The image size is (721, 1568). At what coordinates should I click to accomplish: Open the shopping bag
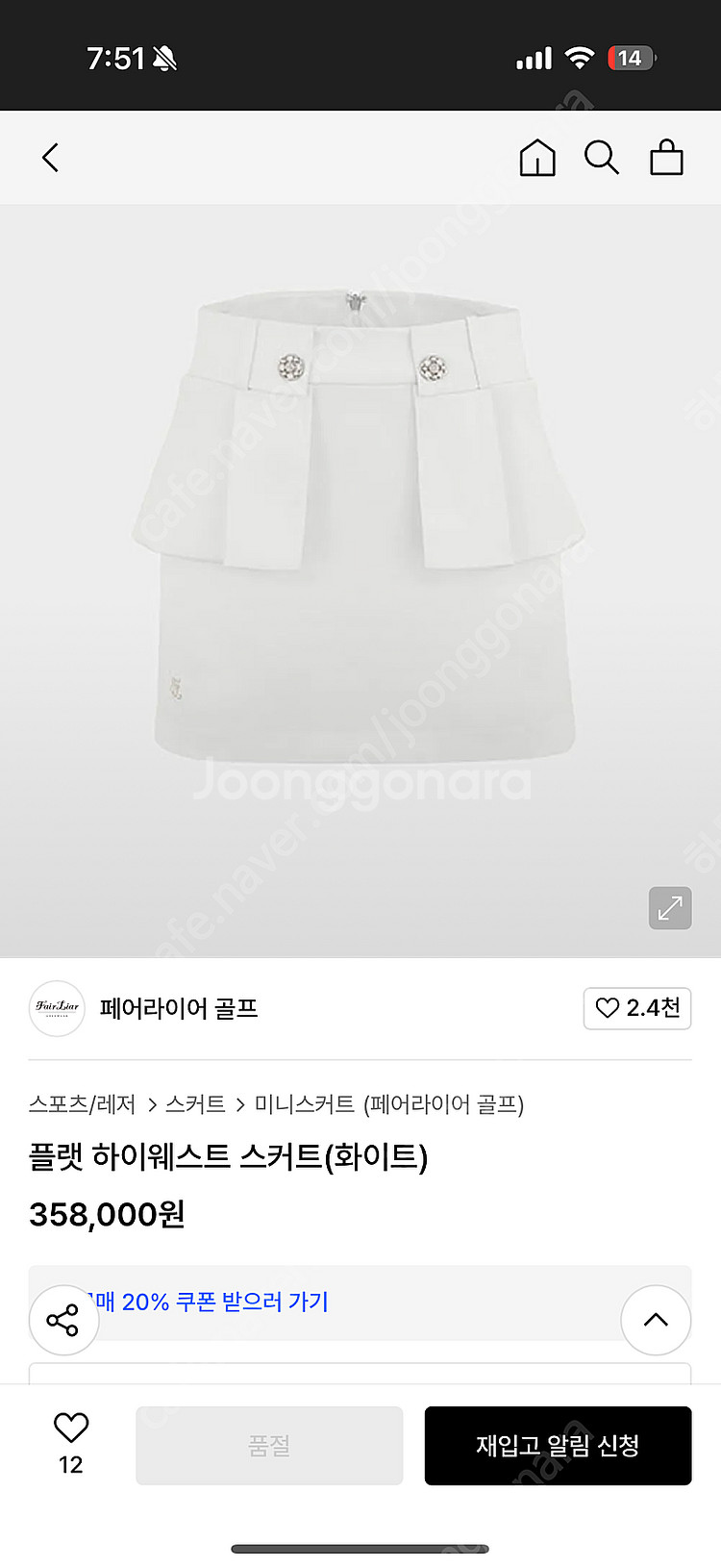(x=666, y=158)
